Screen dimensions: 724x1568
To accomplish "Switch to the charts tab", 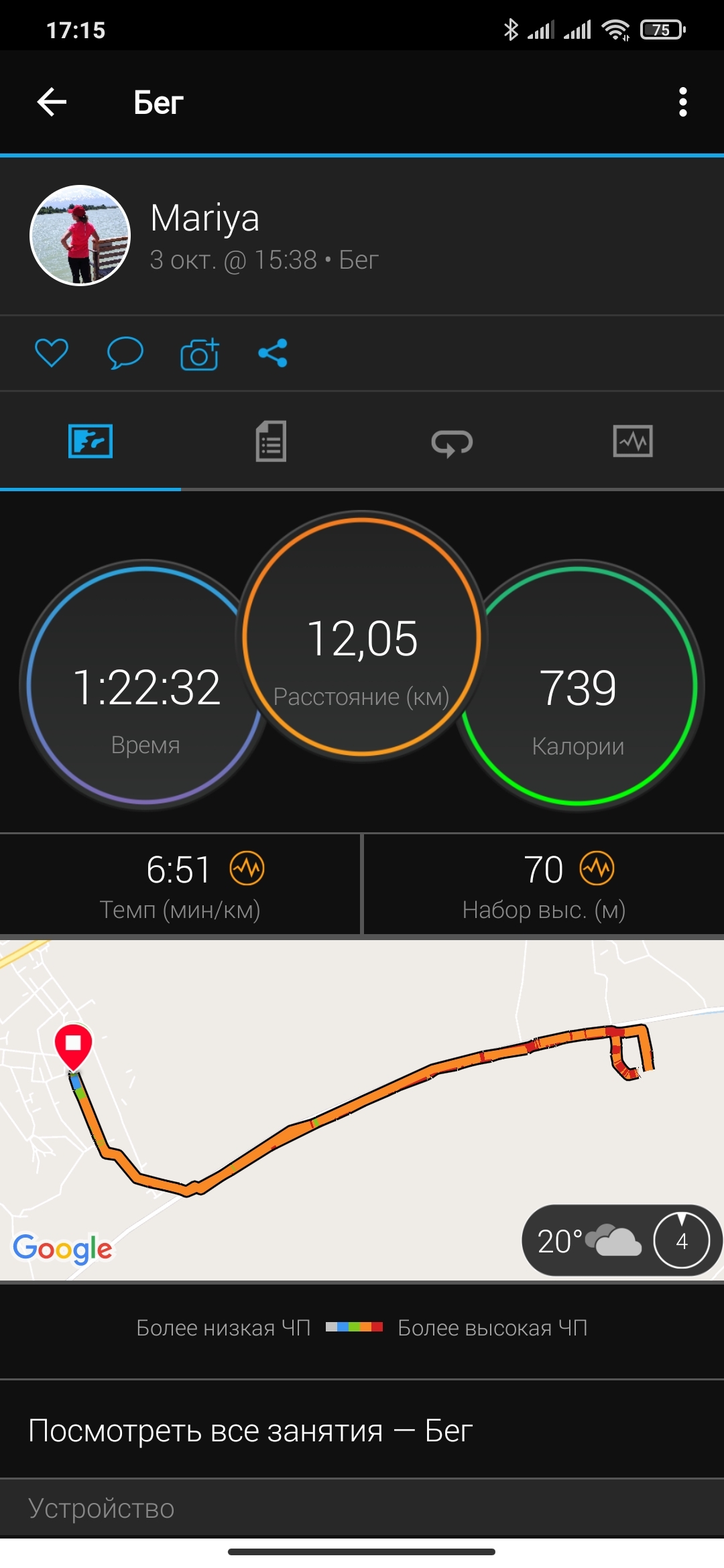I will [x=633, y=442].
